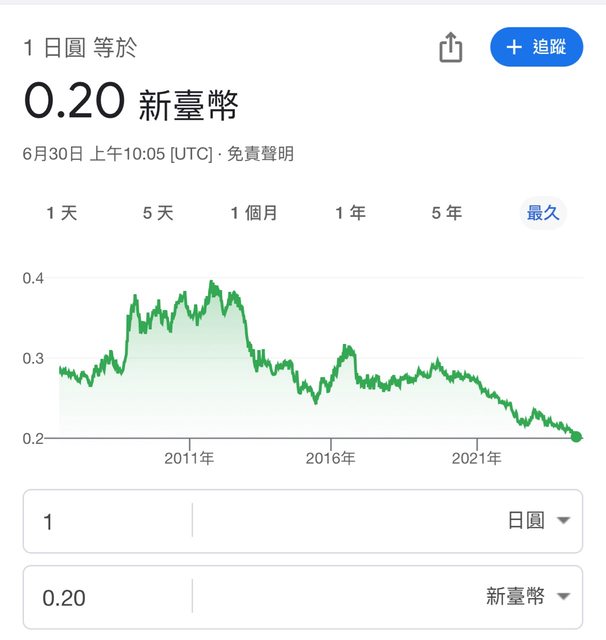Tap the 追蹤 follow button
This screenshot has height=640, width=606.
536,47
